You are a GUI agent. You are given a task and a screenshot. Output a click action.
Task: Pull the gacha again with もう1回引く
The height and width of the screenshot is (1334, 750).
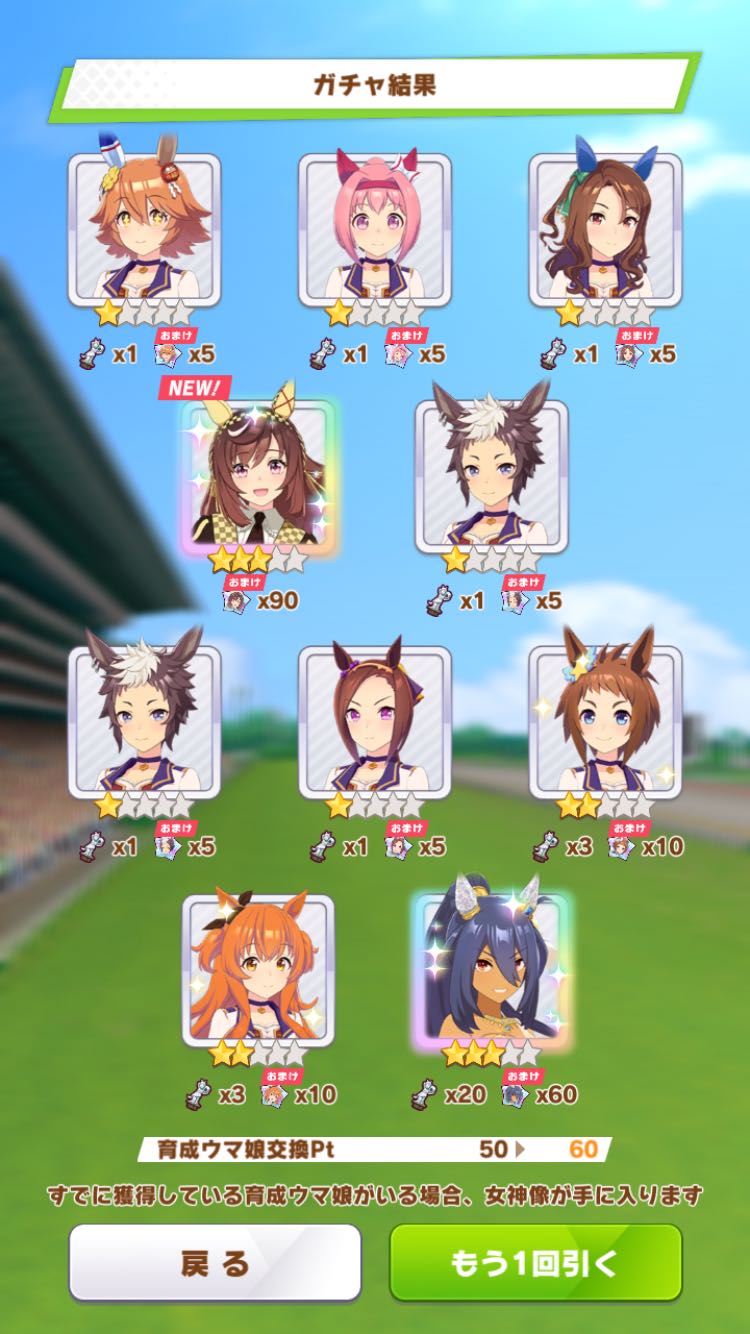click(x=535, y=1262)
